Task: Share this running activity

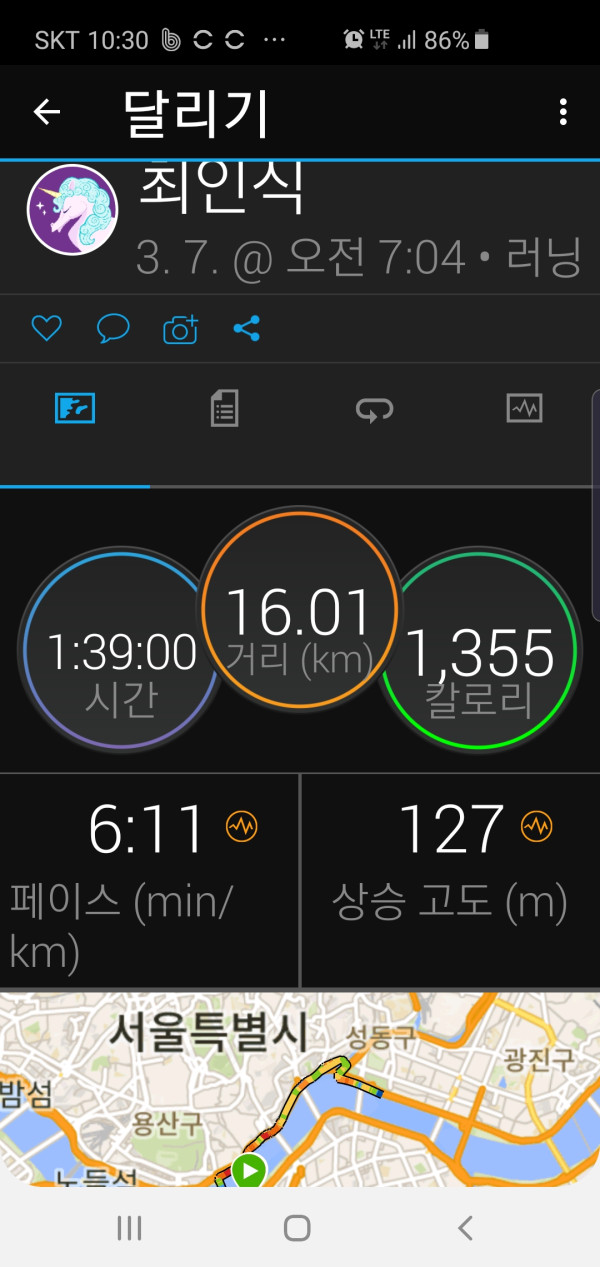Action: tap(247, 328)
